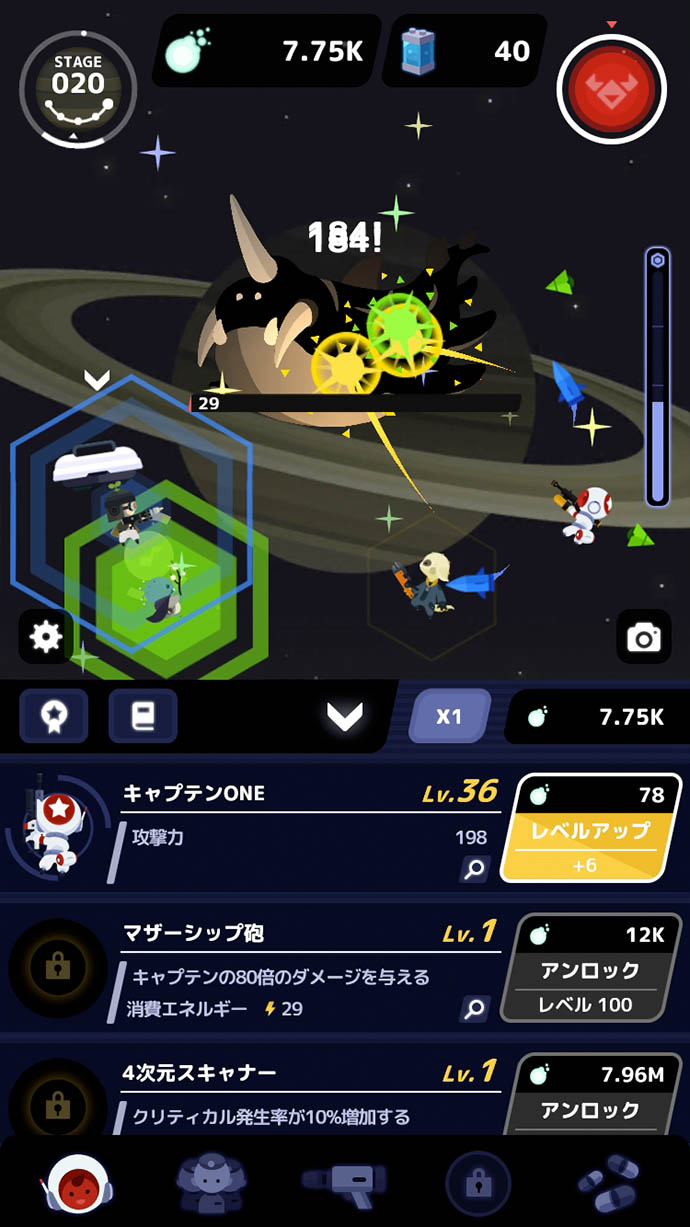Inspect マザーシップ砲 with the magnifier icon
This screenshot has width=690, height=1227.
474,1008
